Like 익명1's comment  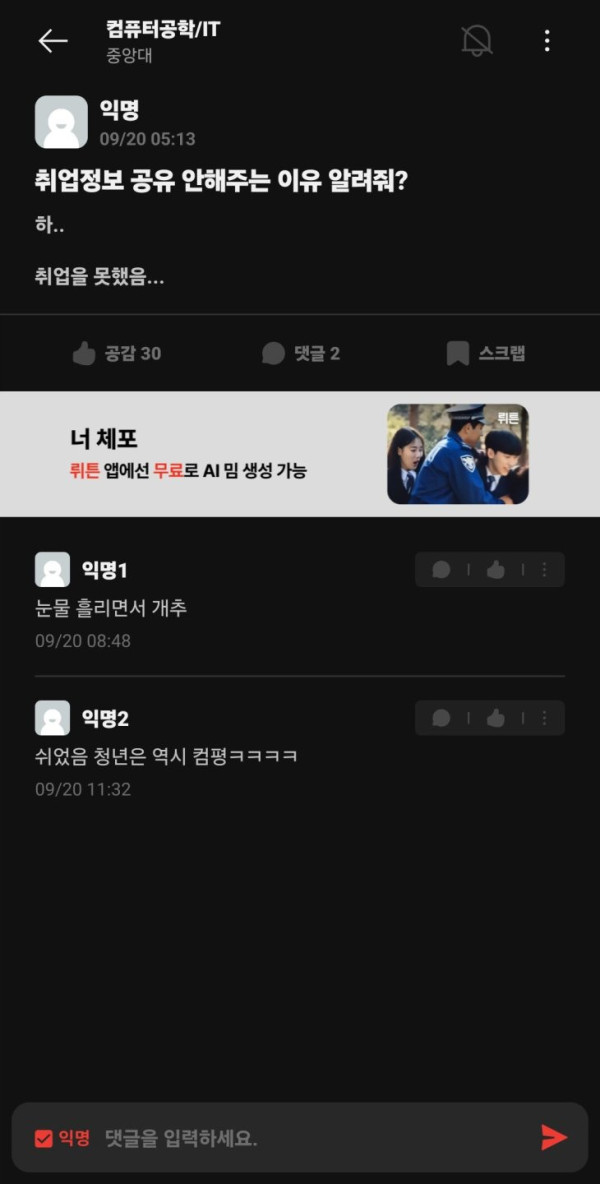pos(495,570)
